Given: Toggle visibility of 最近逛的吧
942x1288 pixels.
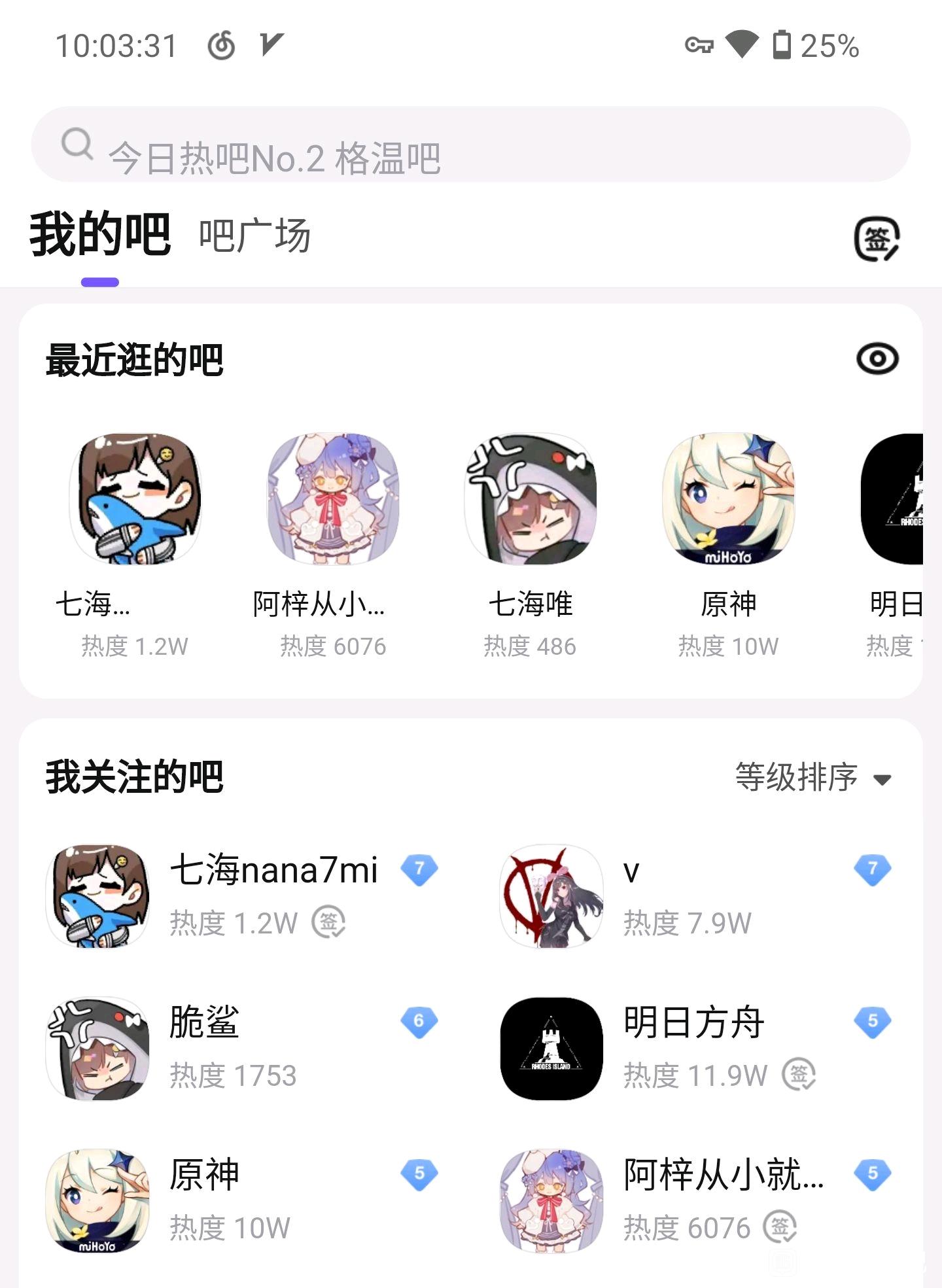Looking at the screenshot, I should click(877, 359).
